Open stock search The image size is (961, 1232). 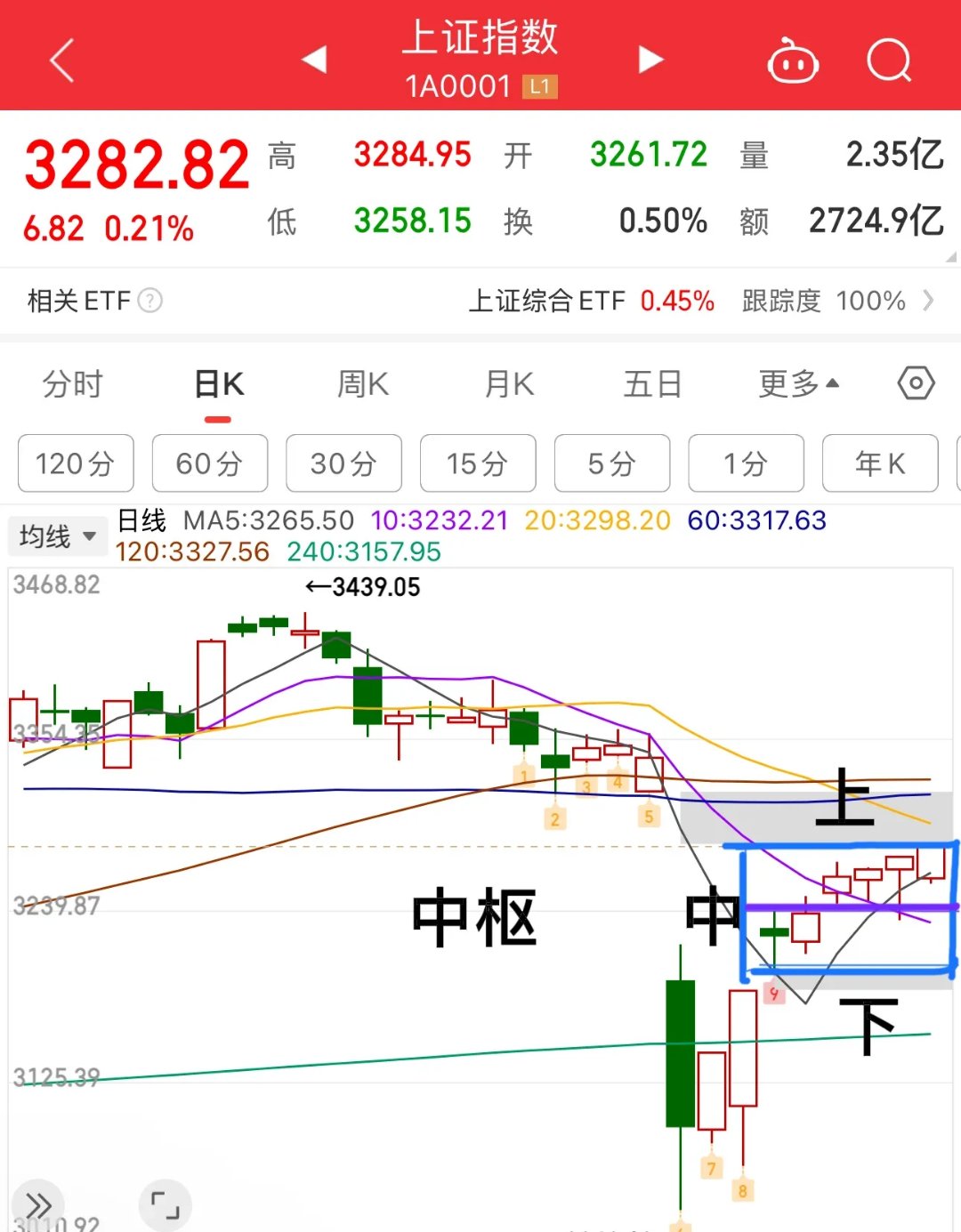tap(889, 61)
